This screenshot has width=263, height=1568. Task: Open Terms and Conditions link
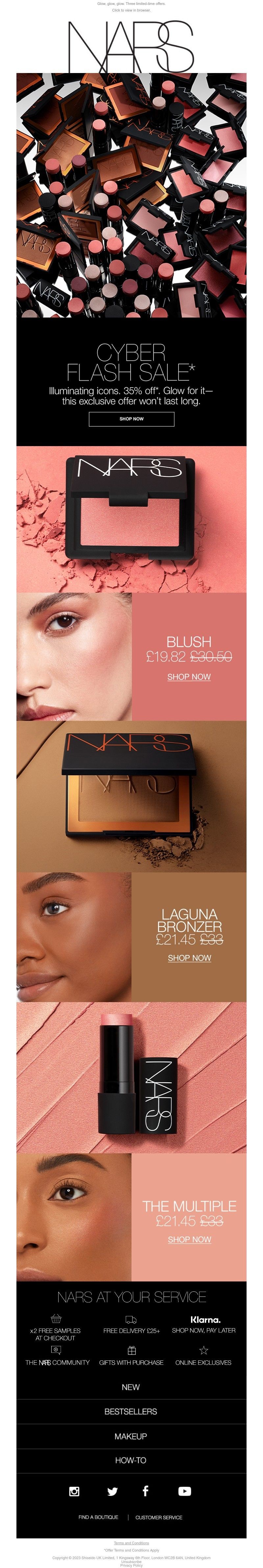[x=131, y=1544]
